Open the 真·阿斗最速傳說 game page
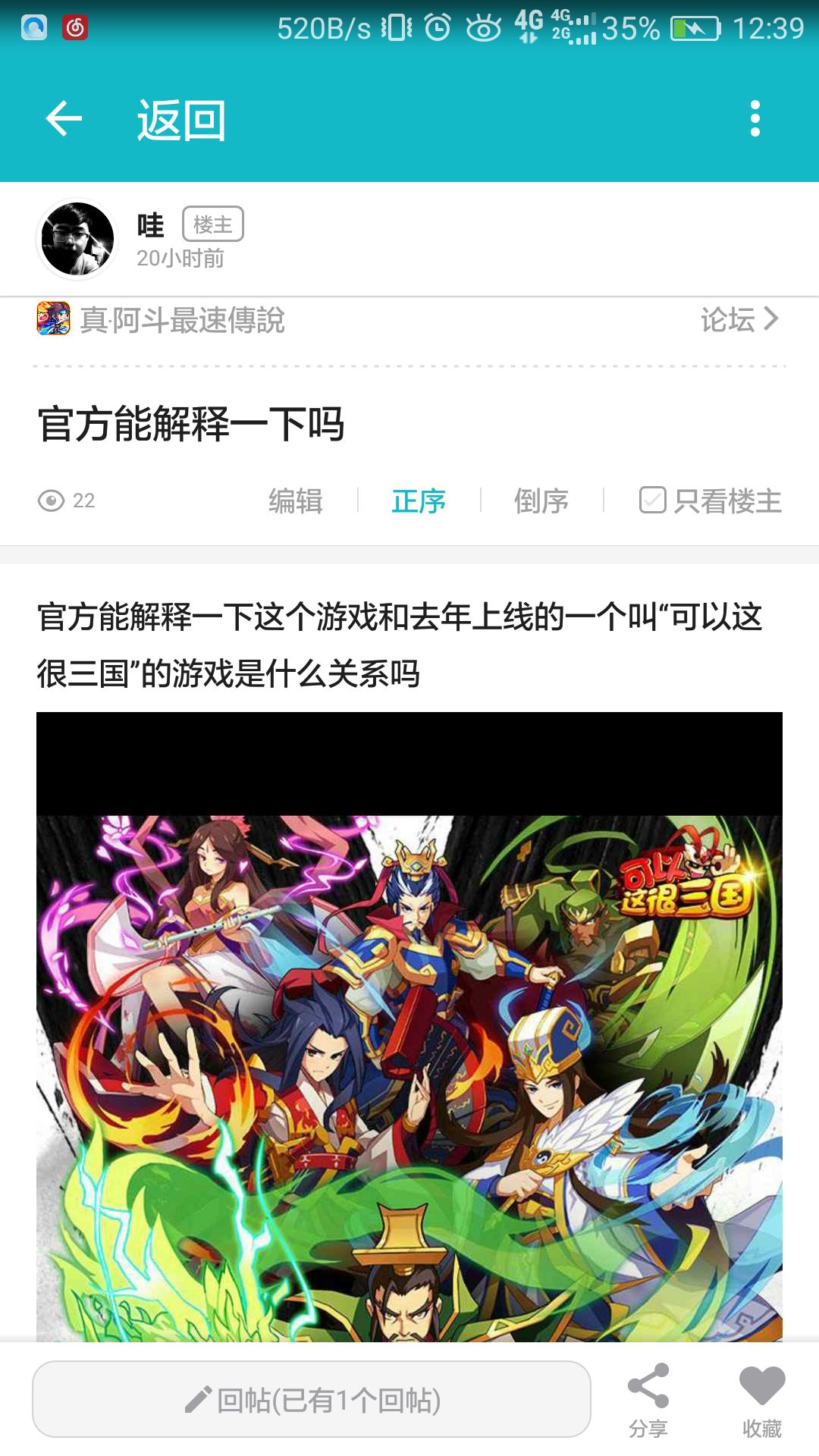Screen dimensions: 819x1456 tap(161, 319)
